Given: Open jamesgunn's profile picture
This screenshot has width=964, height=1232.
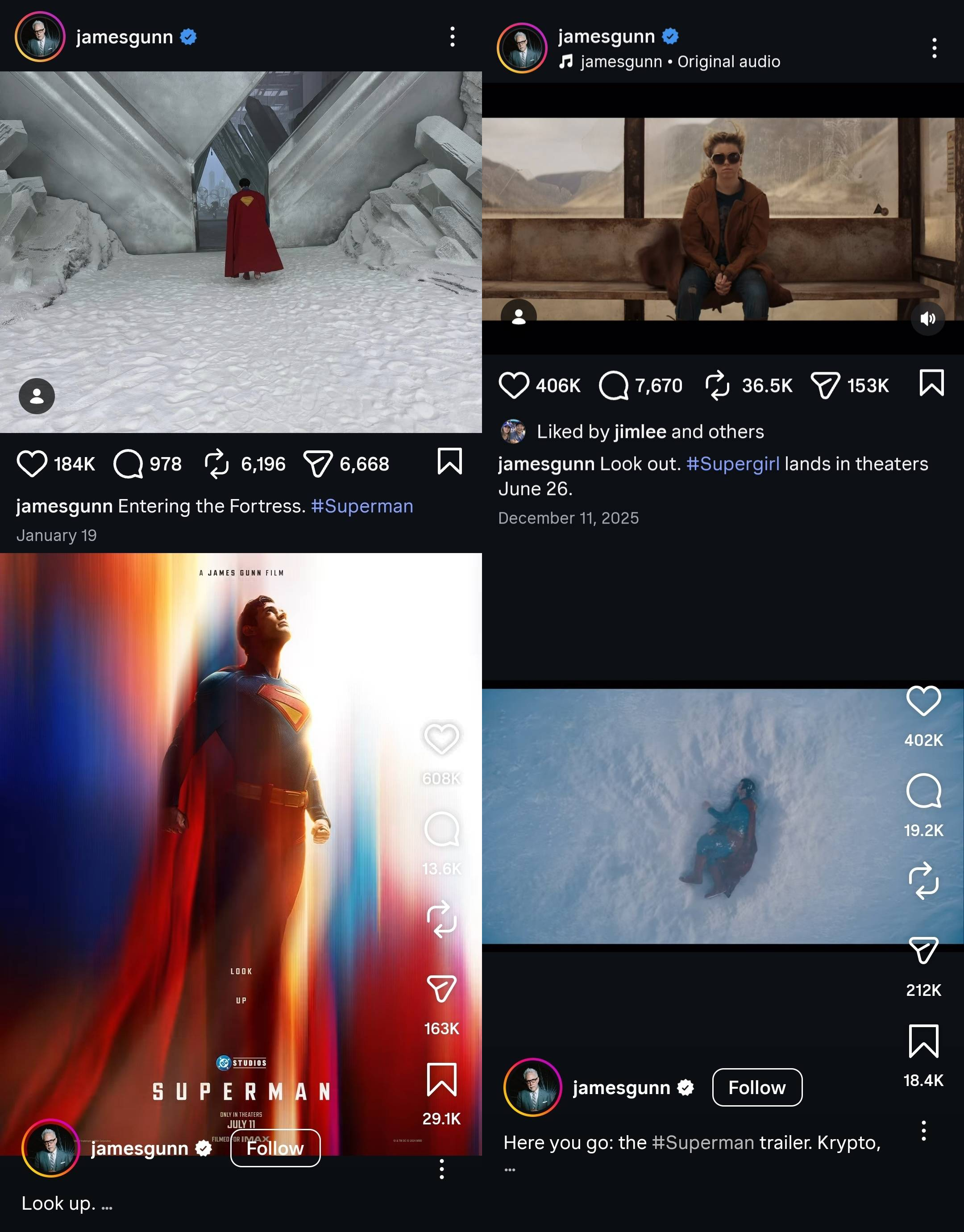Looking at the screenshot, I should click(x=38, y=37).
